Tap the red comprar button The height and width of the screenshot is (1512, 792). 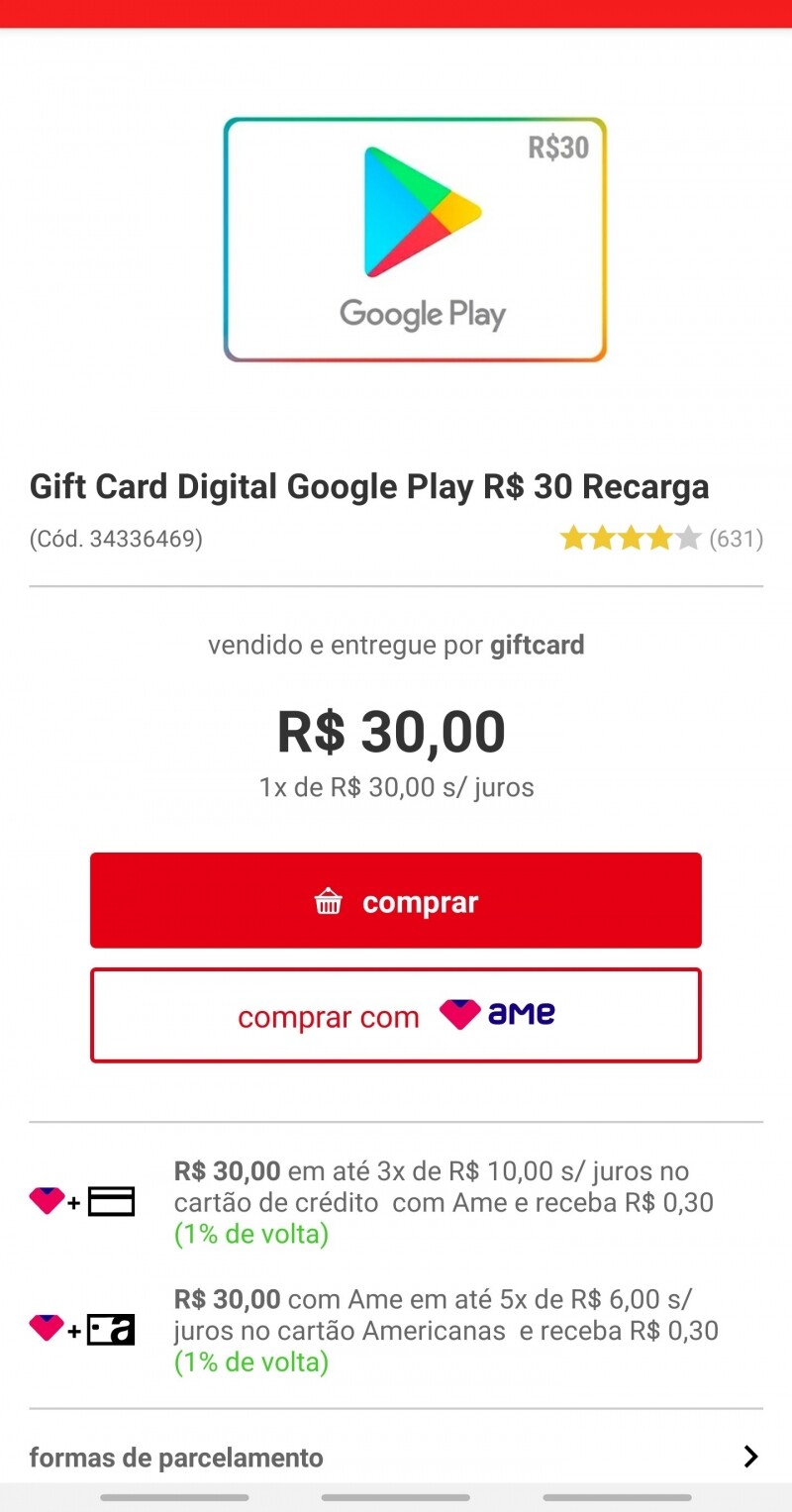click(x=396, y=900)
